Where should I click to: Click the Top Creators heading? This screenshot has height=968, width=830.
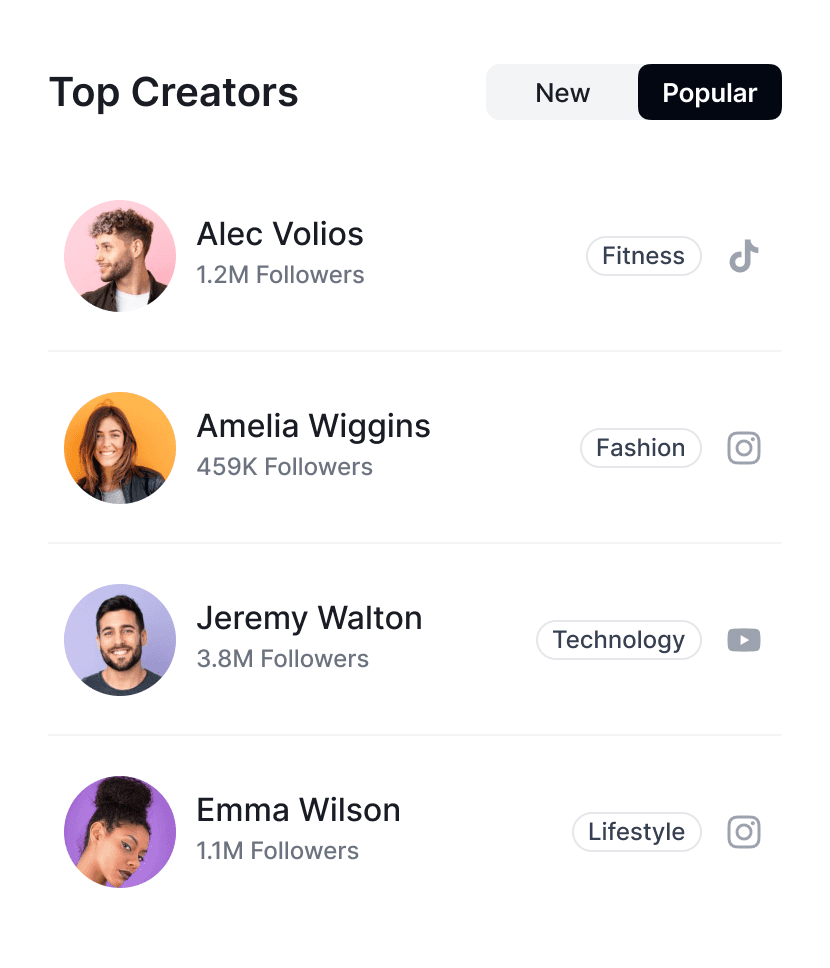[174, 92]
